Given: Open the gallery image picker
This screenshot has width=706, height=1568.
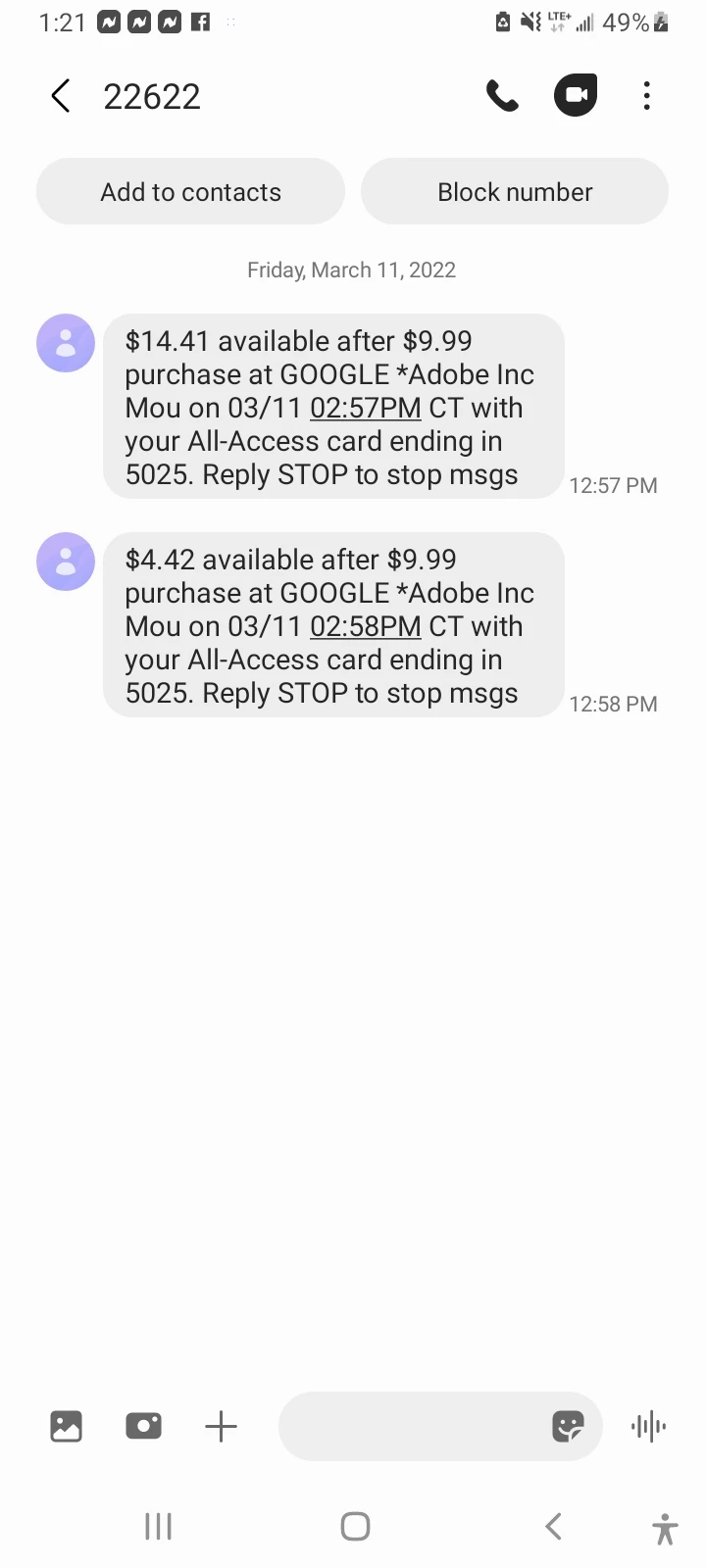Looking at the screenshot, I should point(66,1426).
